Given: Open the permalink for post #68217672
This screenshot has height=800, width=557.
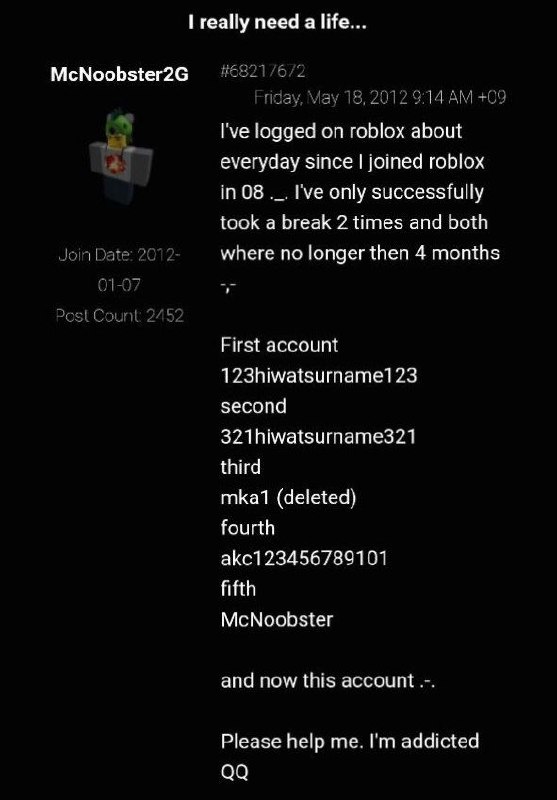Looking at the screenshot, I should [x=263, y=71].
